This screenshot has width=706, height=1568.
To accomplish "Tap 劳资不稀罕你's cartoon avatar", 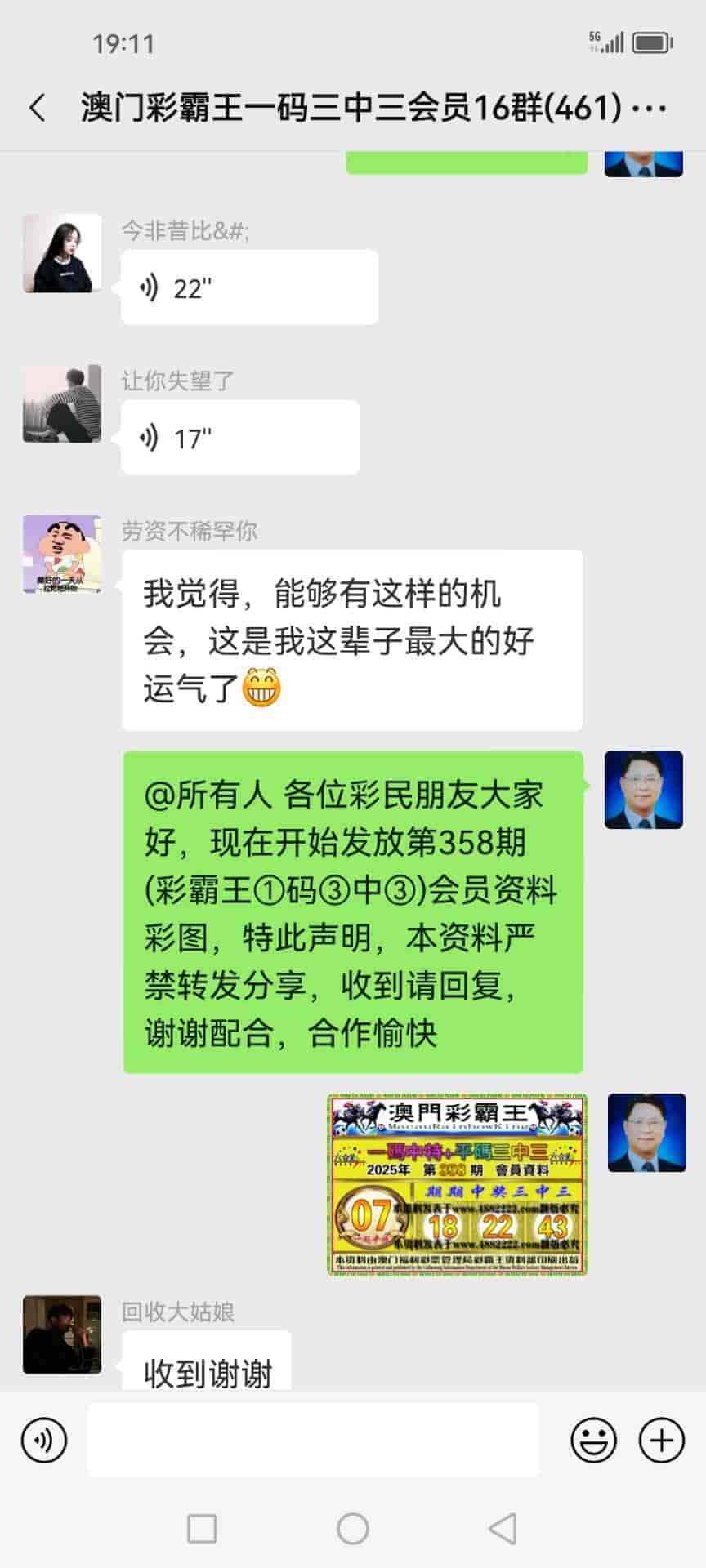I will point(62,554).
